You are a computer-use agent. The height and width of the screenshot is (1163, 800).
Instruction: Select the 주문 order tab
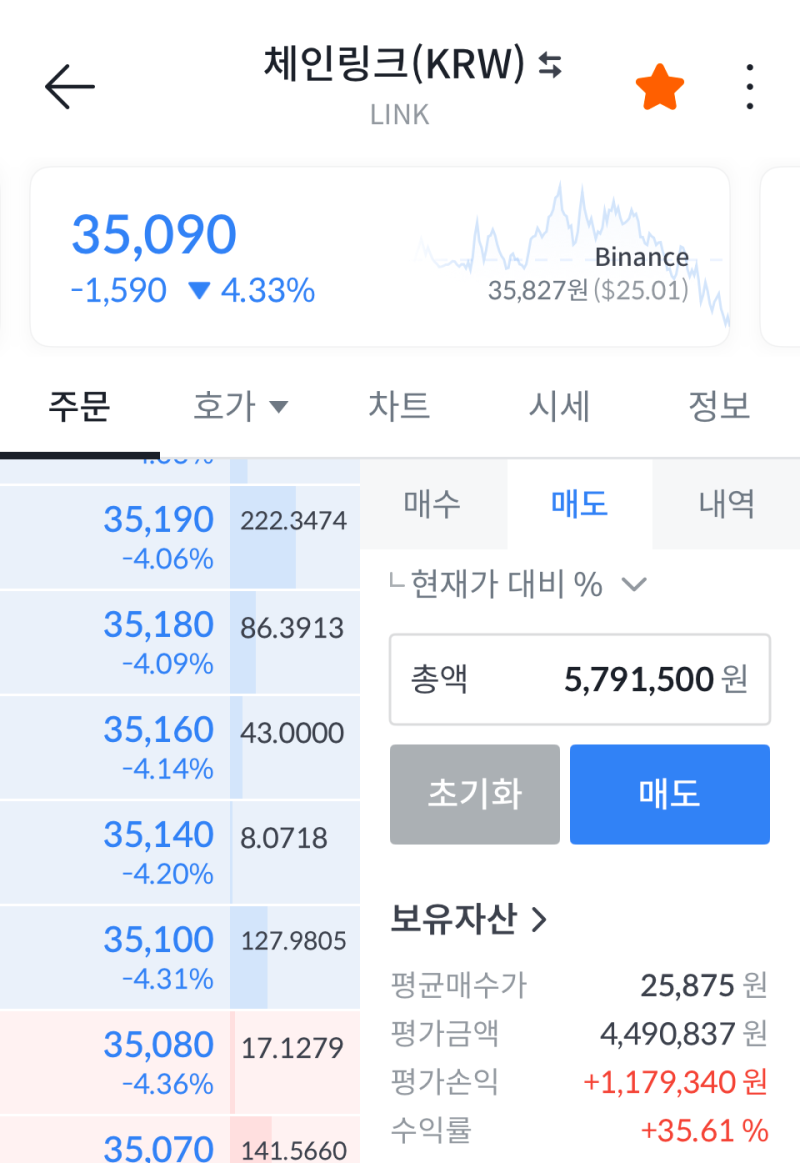77,407
